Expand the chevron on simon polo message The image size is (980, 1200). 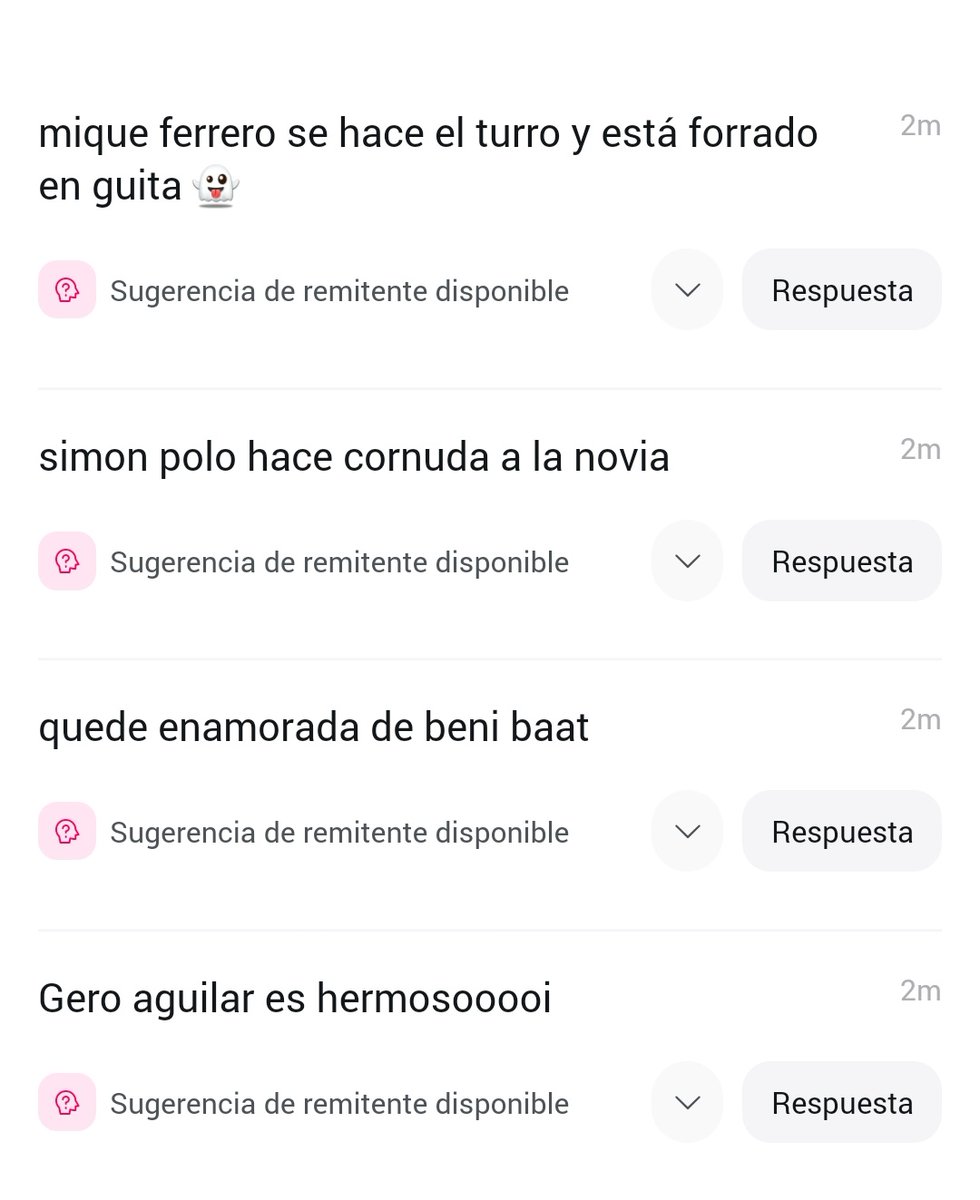click(687, 561)
